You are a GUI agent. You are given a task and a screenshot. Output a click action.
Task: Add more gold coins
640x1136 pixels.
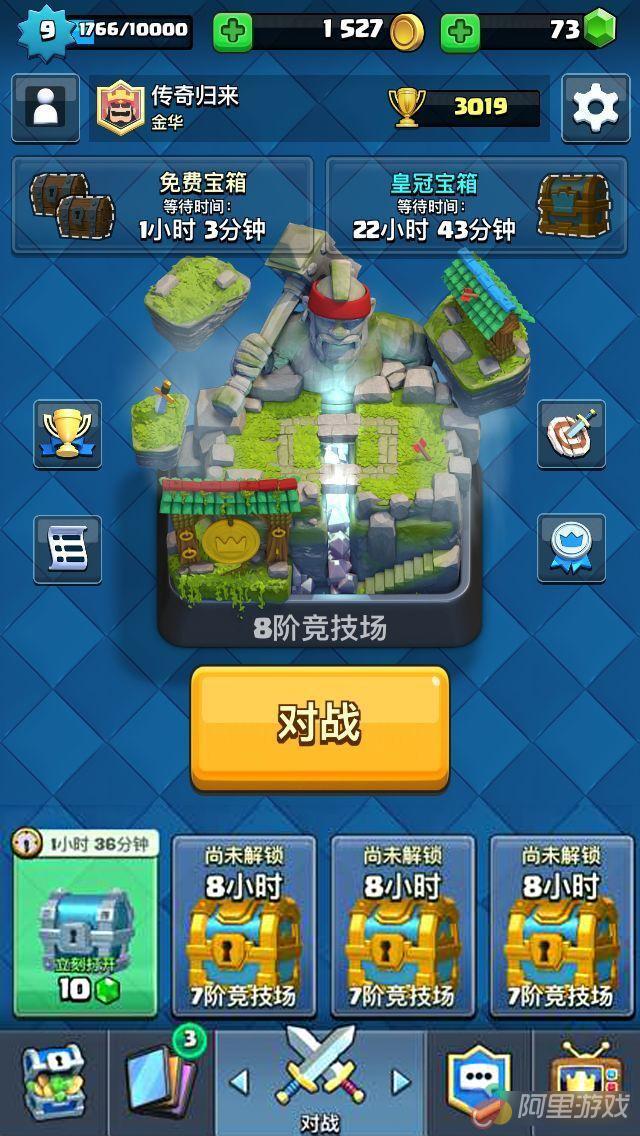coord(232,32)
